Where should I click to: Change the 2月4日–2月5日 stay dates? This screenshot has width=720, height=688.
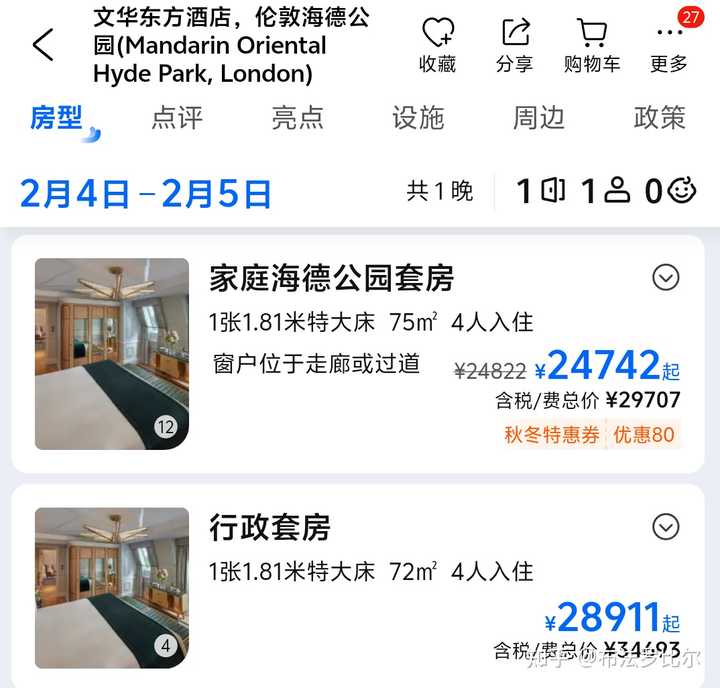coord(146,192)
